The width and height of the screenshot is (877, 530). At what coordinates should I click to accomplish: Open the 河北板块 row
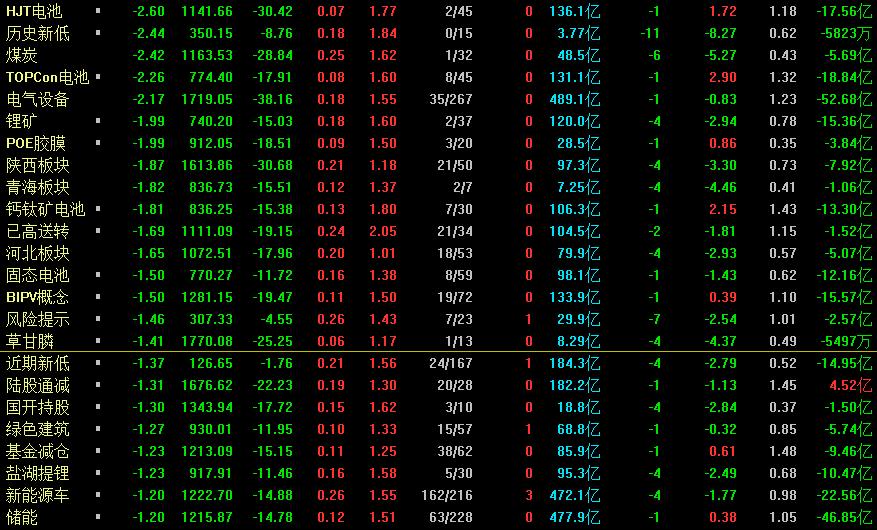[x=38, y=253]
